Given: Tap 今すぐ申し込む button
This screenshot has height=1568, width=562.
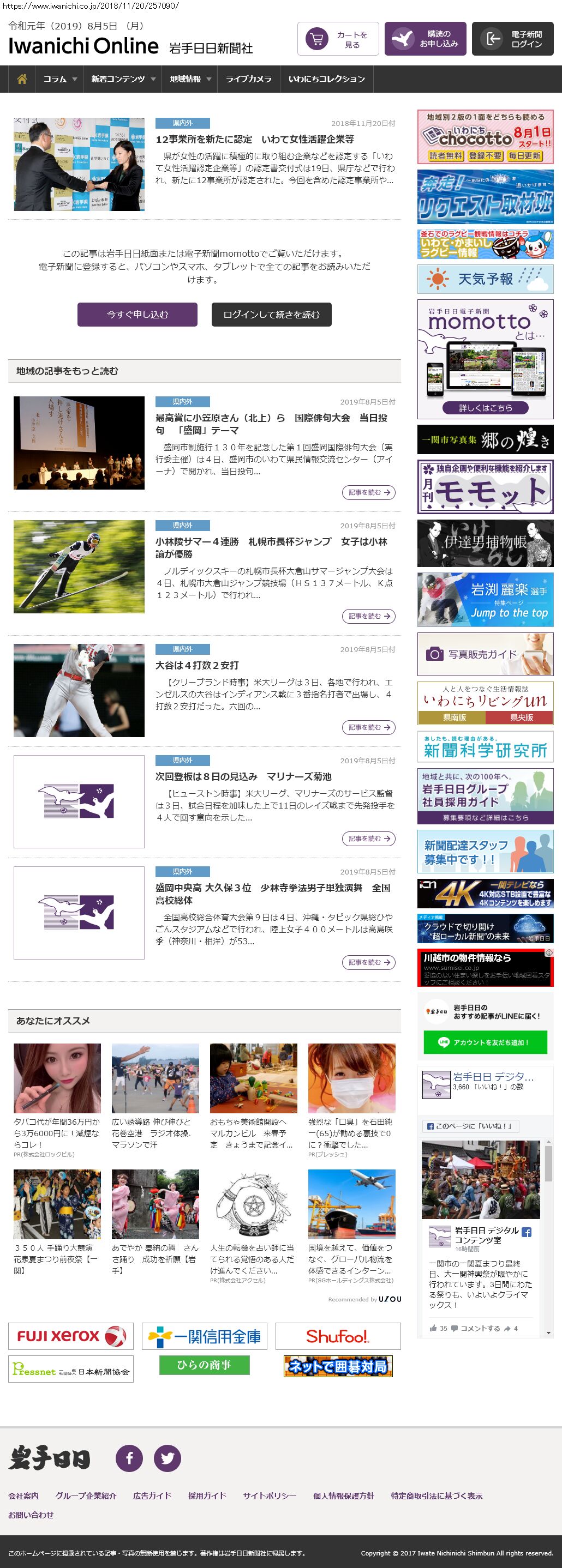Looking at the screenshot, I should pyautogui.click(x=137, y=315).
